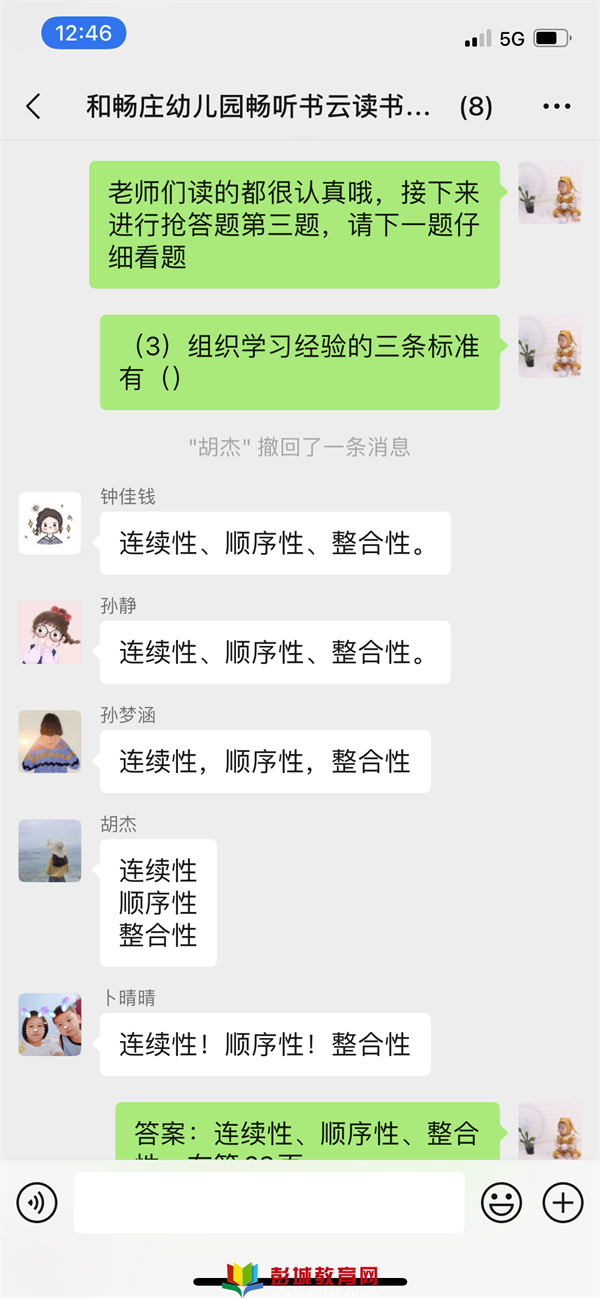Open the plus attachment menu
Screen dimensions: 600x1298
563,1202
